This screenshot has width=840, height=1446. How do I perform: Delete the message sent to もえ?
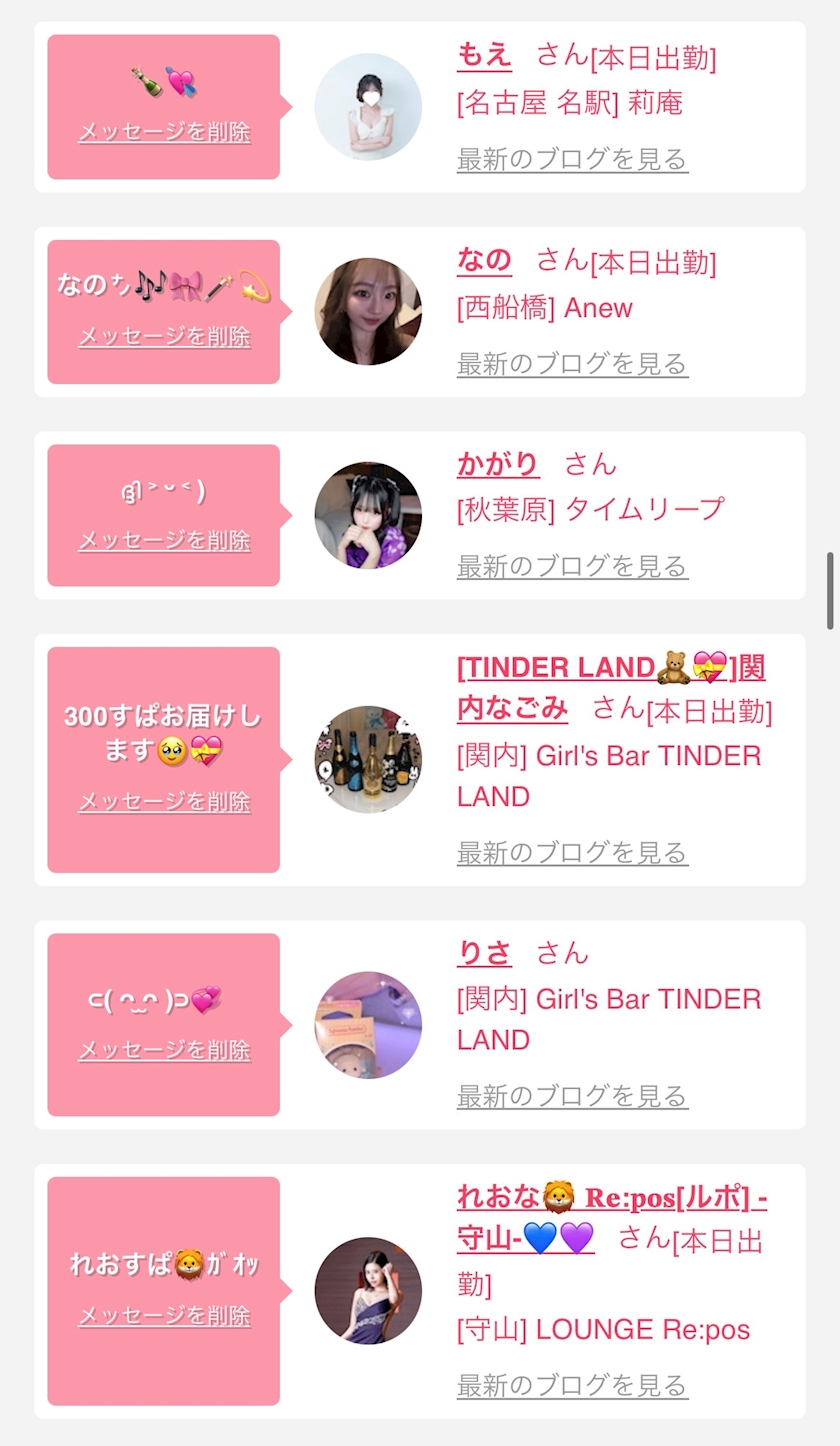[164, 132]
